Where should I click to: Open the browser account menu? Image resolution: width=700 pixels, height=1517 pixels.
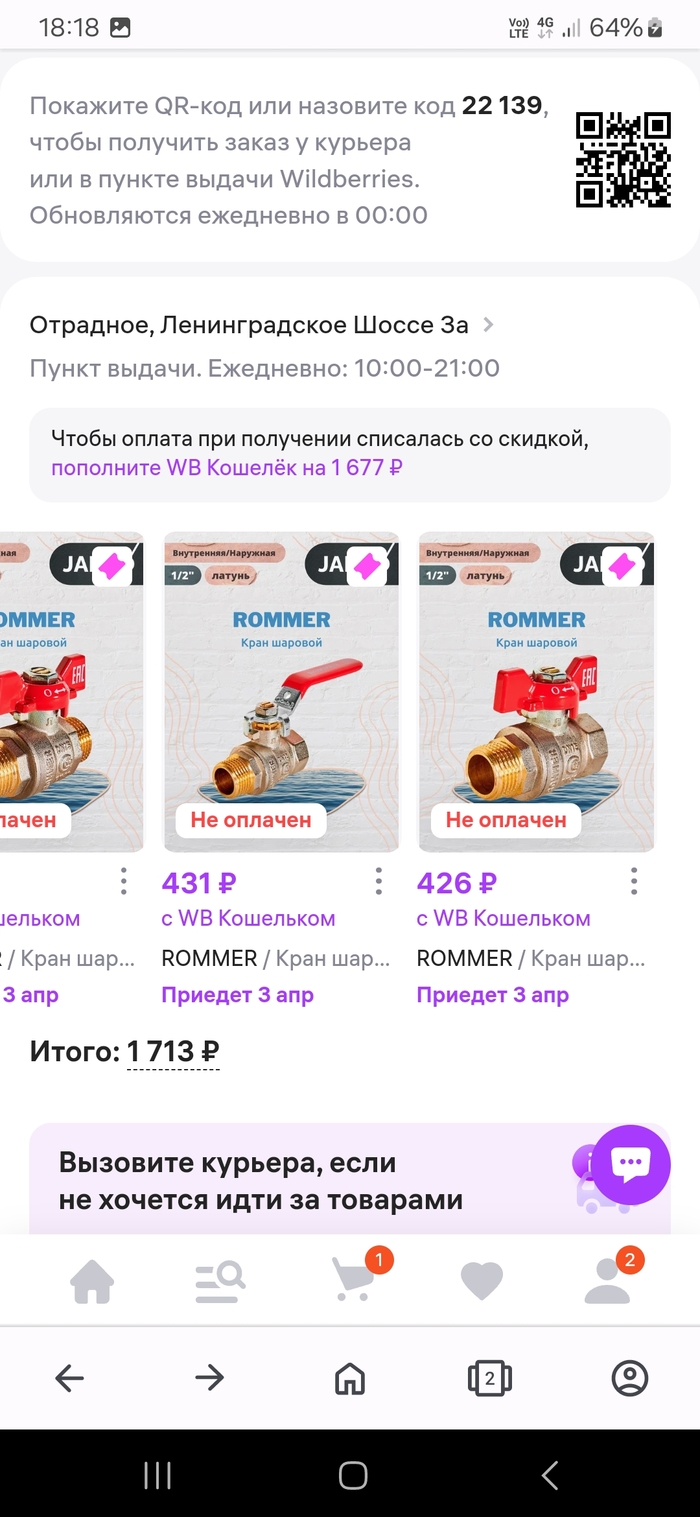tap(630, 1379)
